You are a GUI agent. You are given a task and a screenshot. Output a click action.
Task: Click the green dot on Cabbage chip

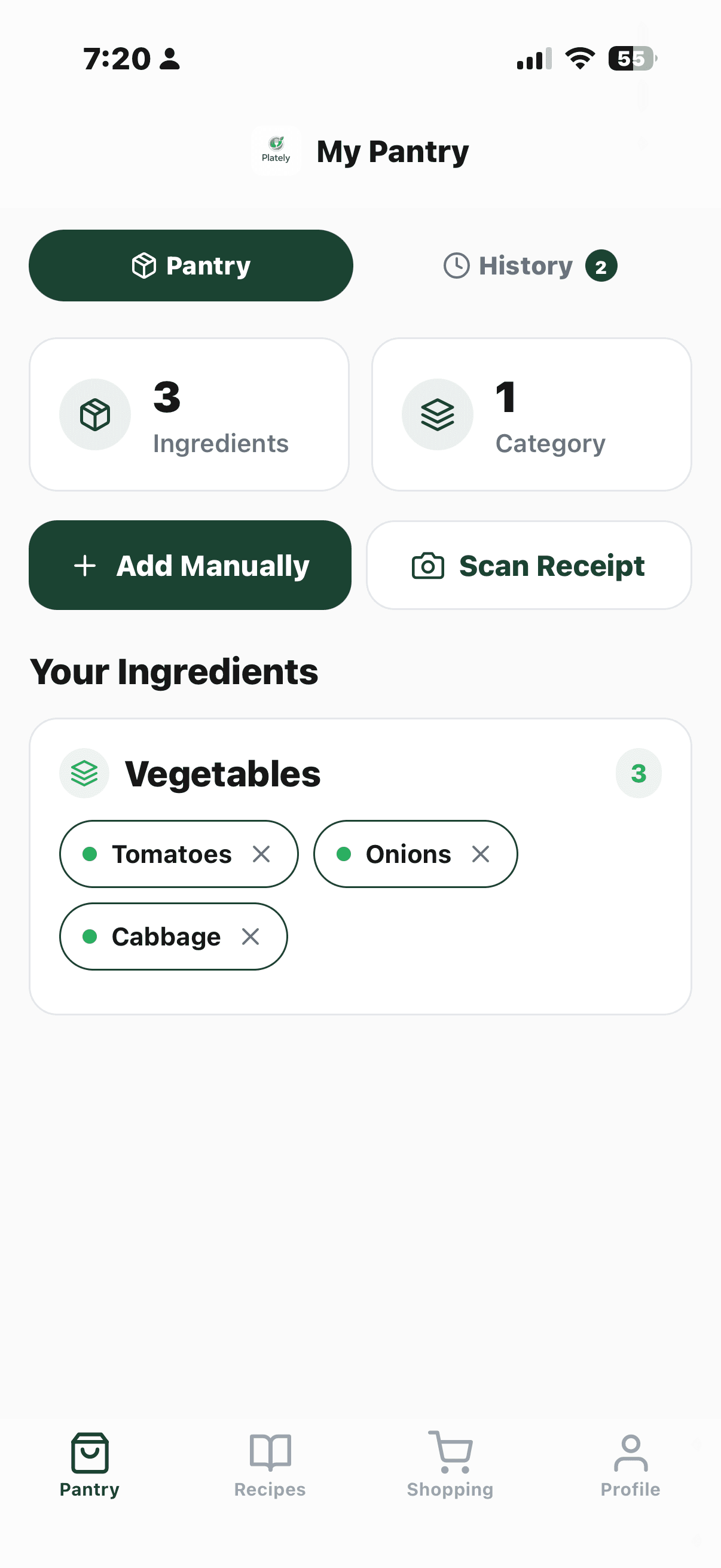pos(91,936)
